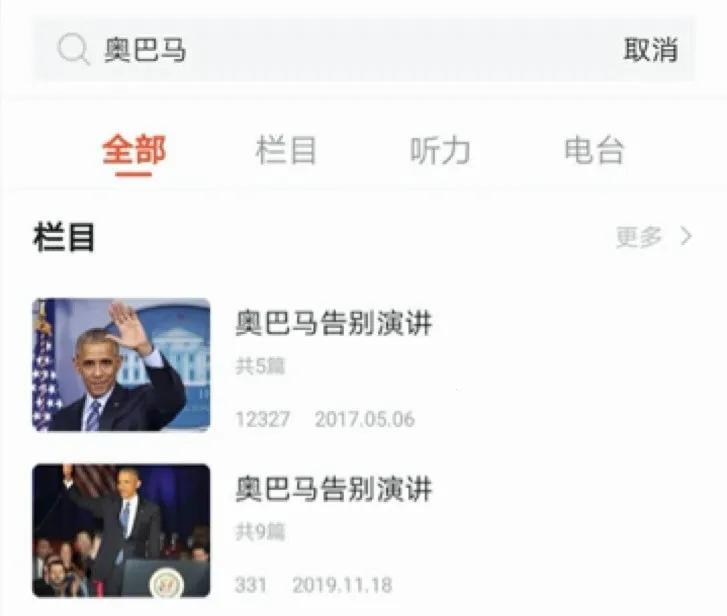Switch to the 栏目 tab
This screenshot has width=727, height=616.
point(287,150)
